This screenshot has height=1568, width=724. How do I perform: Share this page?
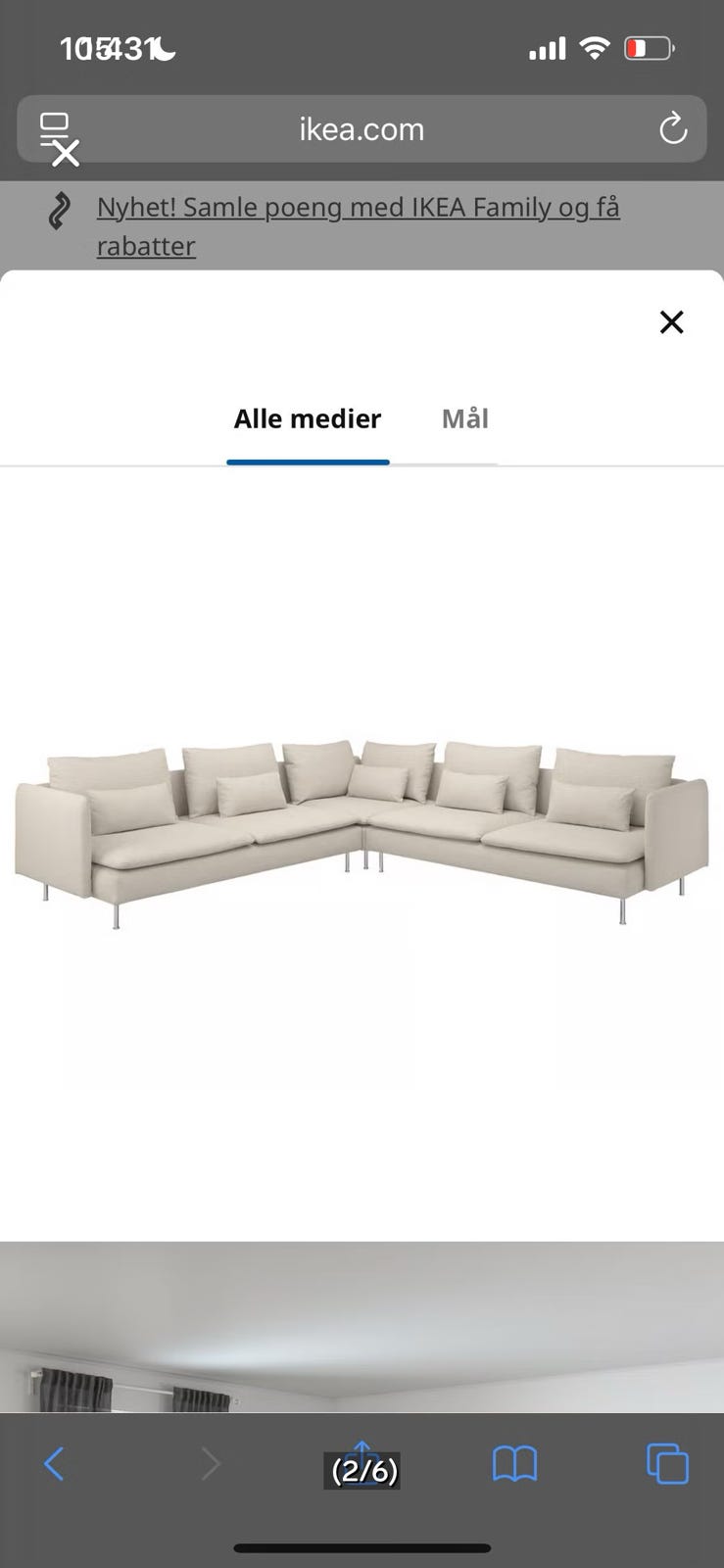(x=362, y=1462)
